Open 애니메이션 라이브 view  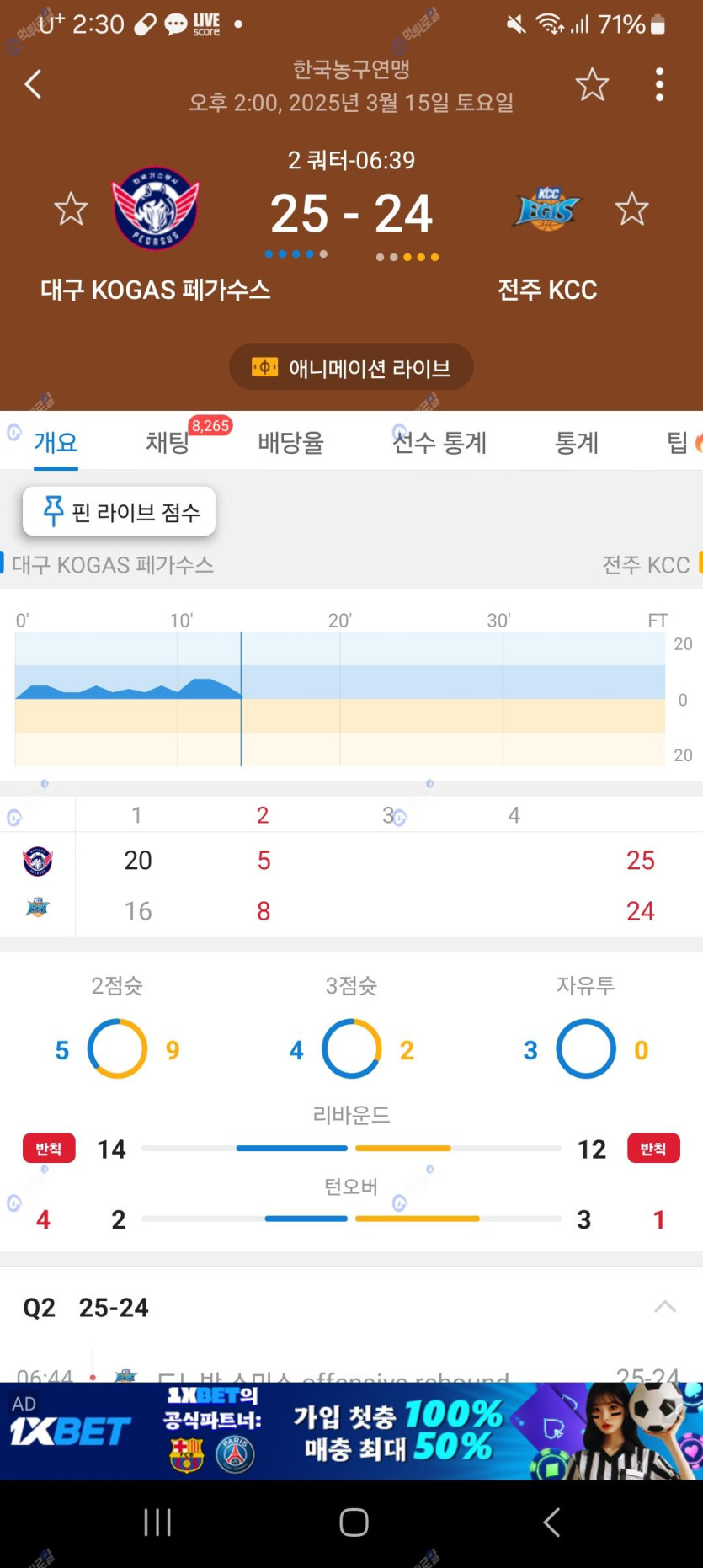coord(351,367)
